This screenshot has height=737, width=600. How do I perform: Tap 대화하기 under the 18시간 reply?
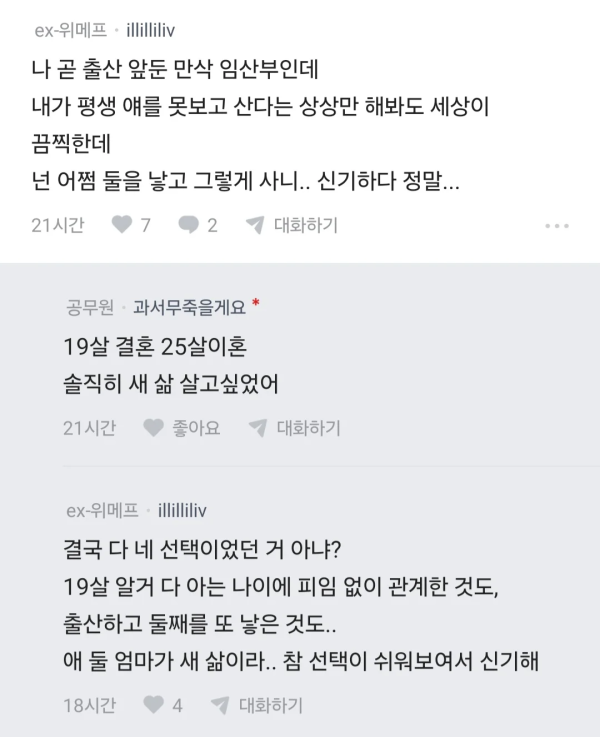258,705
